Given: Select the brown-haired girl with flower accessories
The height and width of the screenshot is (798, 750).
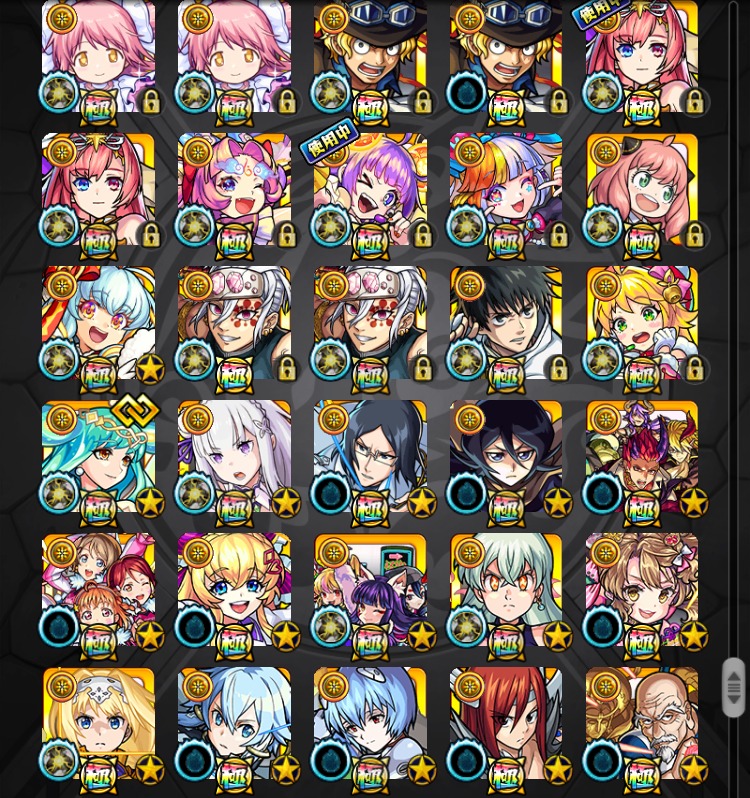Looking at the screenshot, I should (x=642, y=591).
